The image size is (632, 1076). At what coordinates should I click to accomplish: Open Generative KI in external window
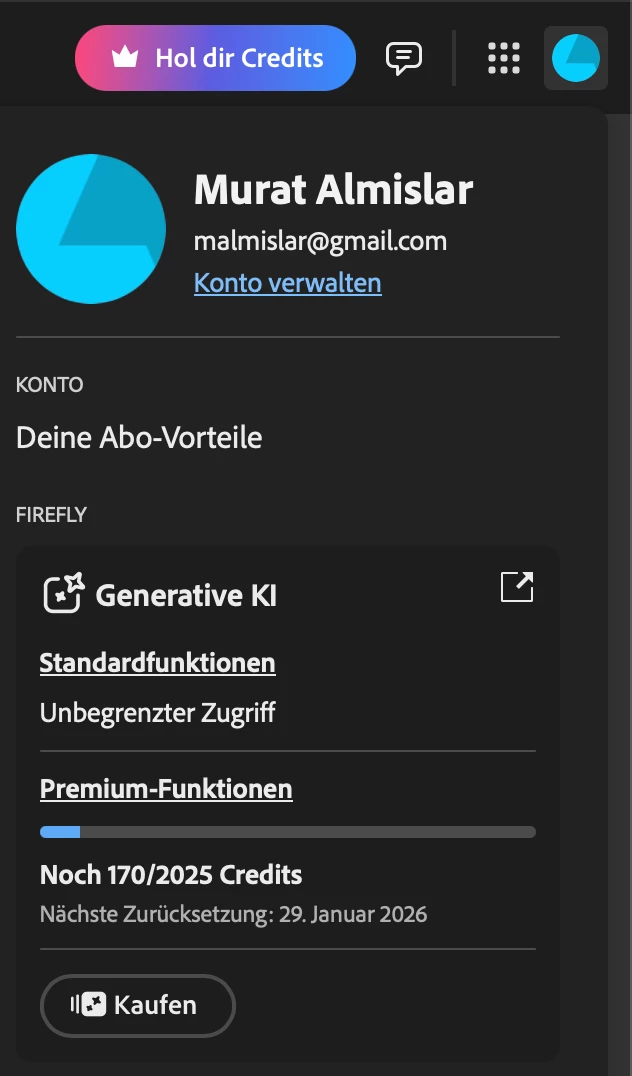coord(517,587)
